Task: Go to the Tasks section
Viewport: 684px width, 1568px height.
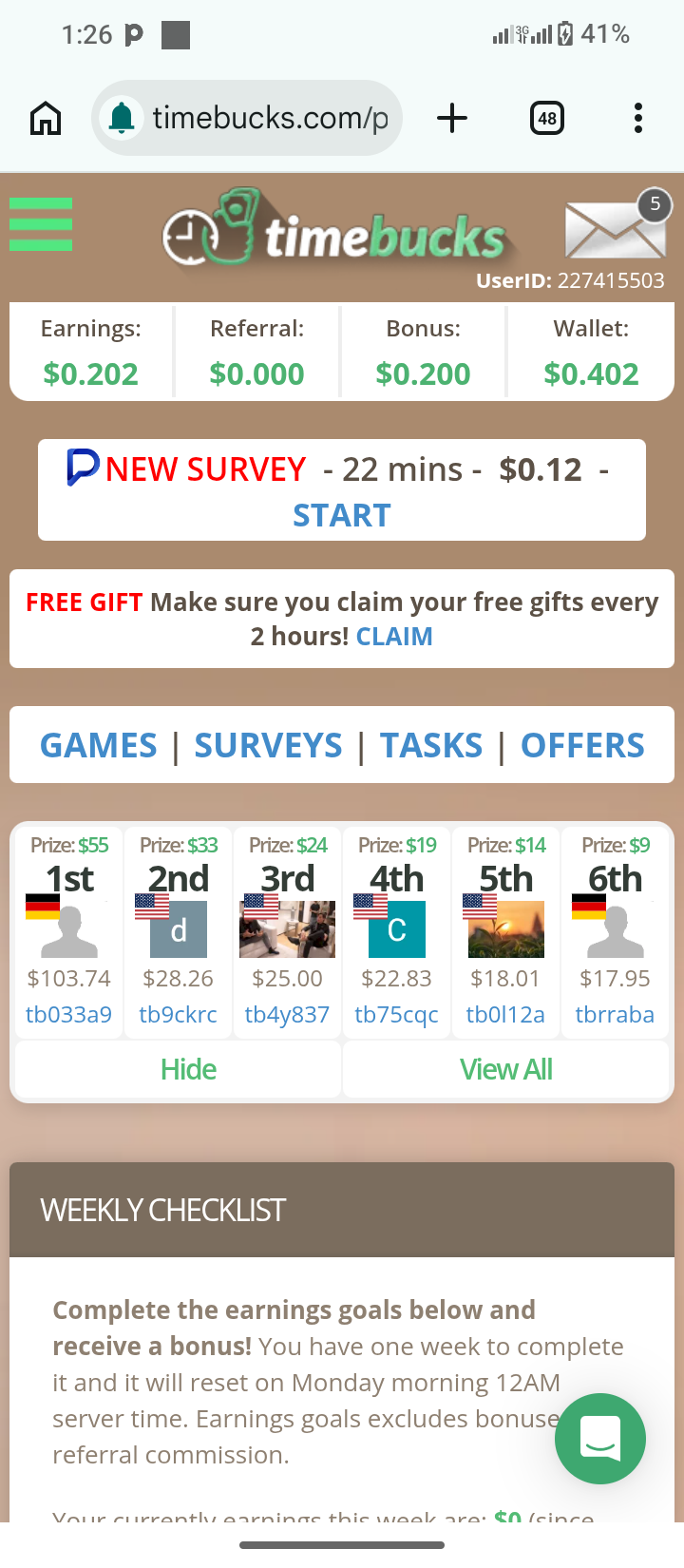Action: 431,746
